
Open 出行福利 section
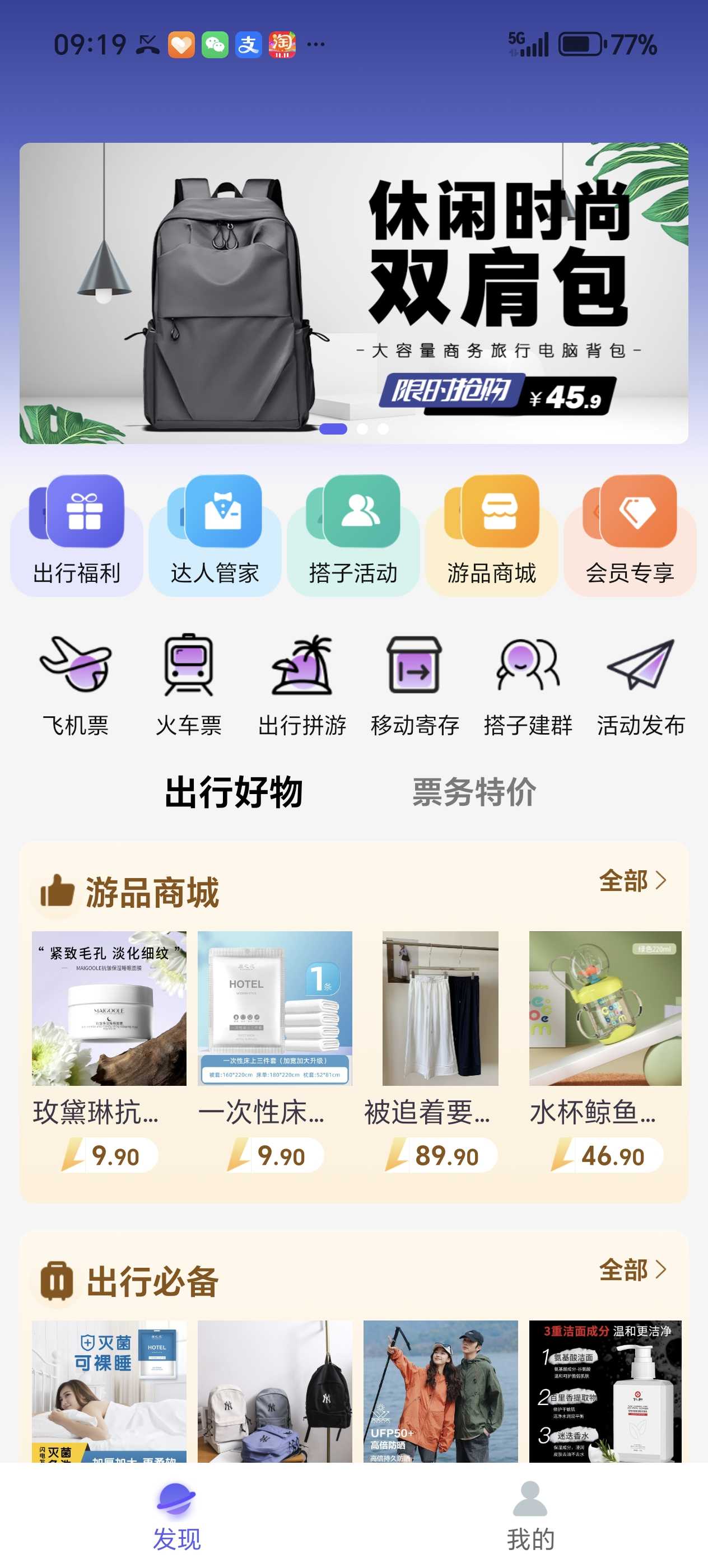(x=77, y=534)
